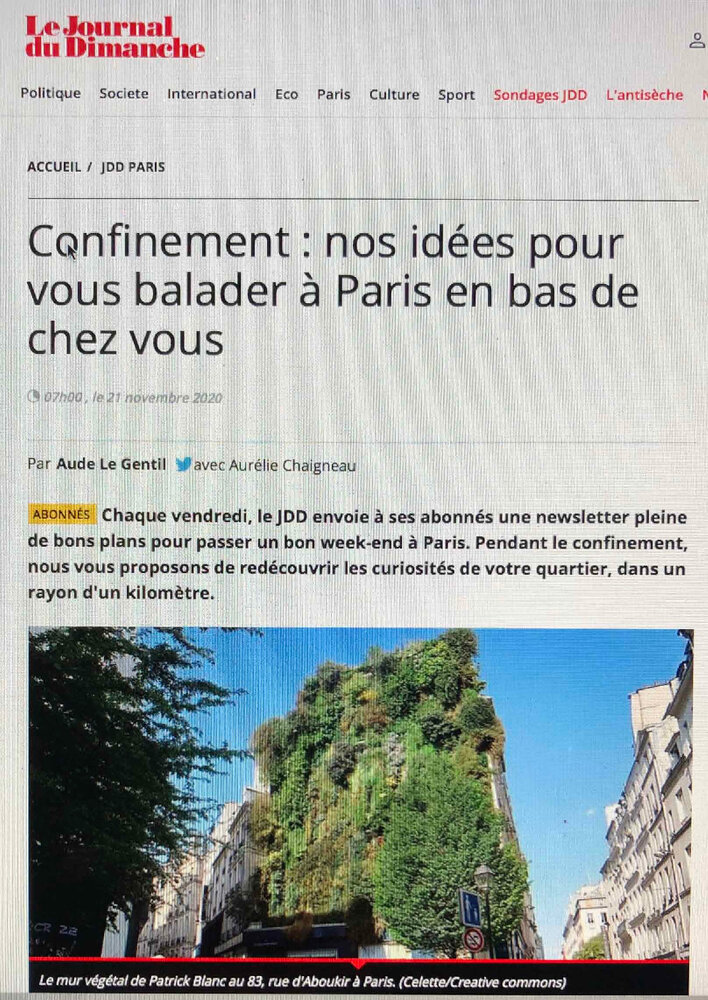Open the JDD Paris breadcrumb link

point(133,167)
